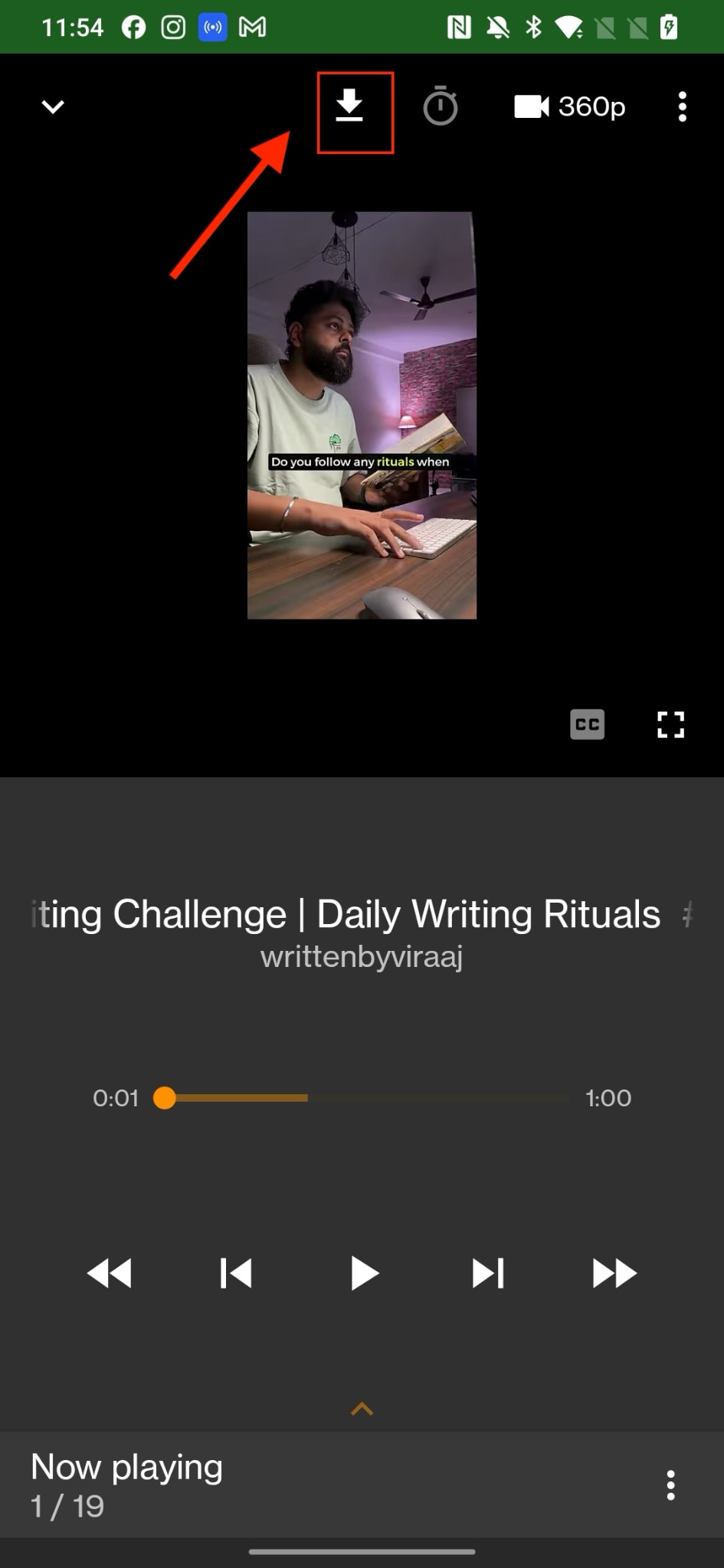
Task: Collapse the player with the down chevron
Action: pos(52,106)
